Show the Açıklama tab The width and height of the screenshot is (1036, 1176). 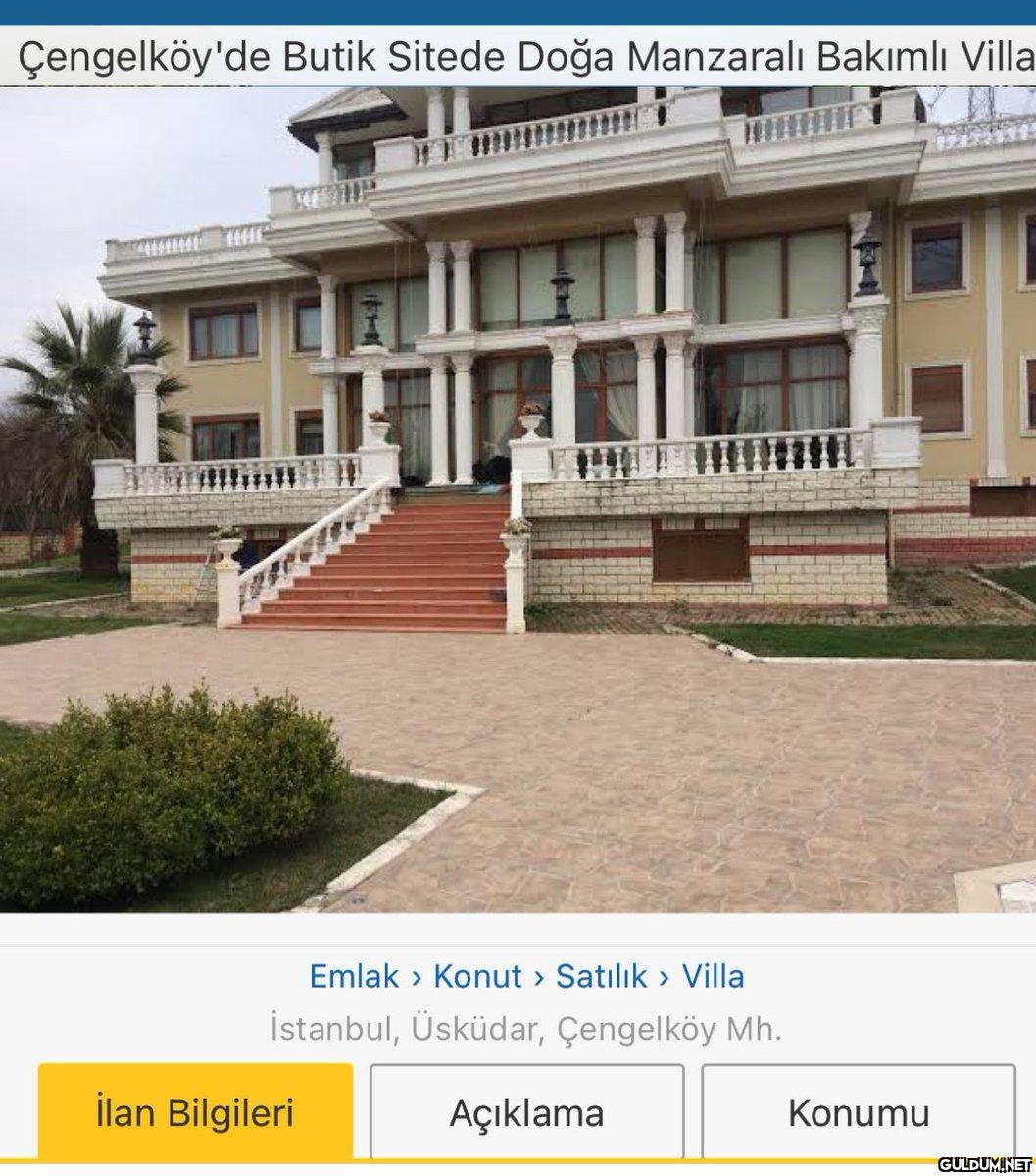click(526, 1113)
